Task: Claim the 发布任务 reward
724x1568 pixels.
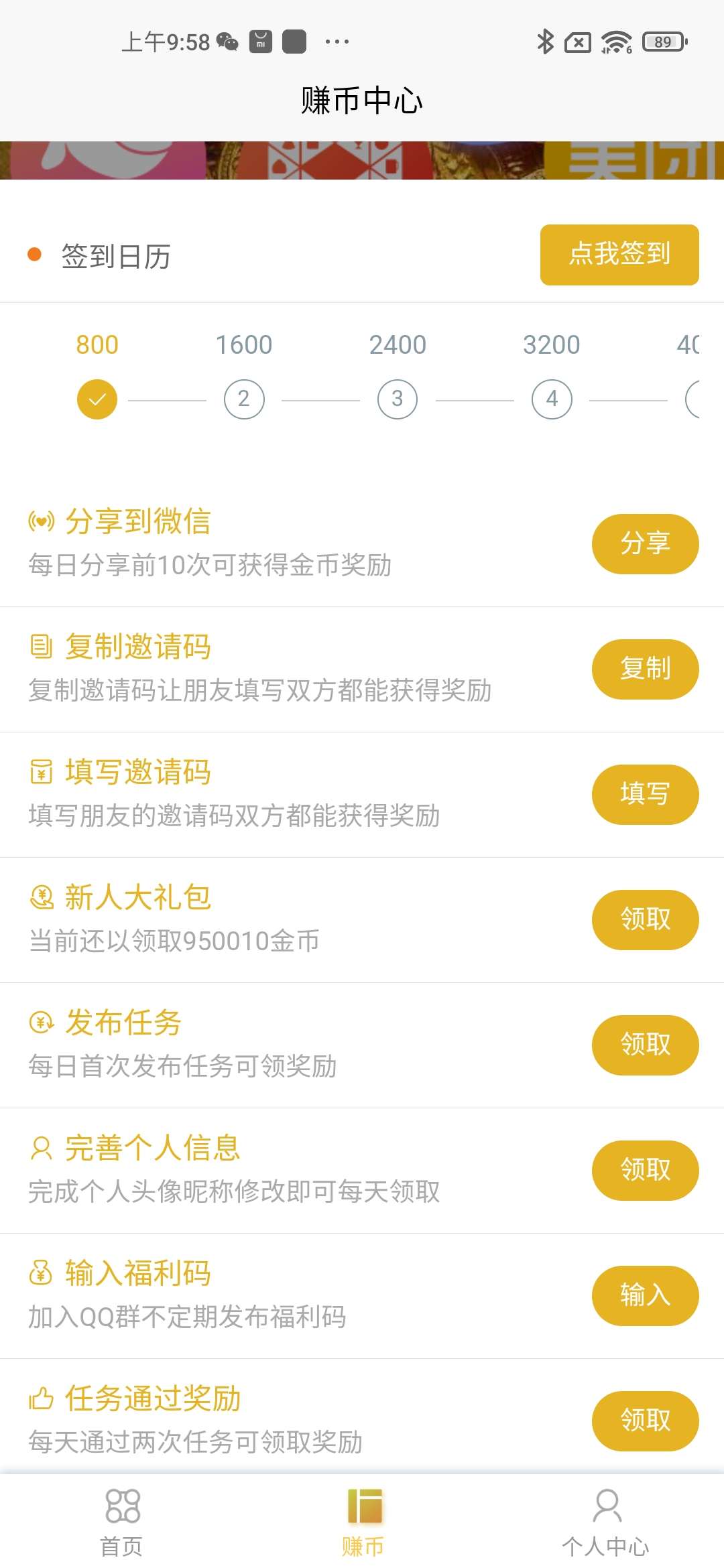Action: coord(645,1045)
